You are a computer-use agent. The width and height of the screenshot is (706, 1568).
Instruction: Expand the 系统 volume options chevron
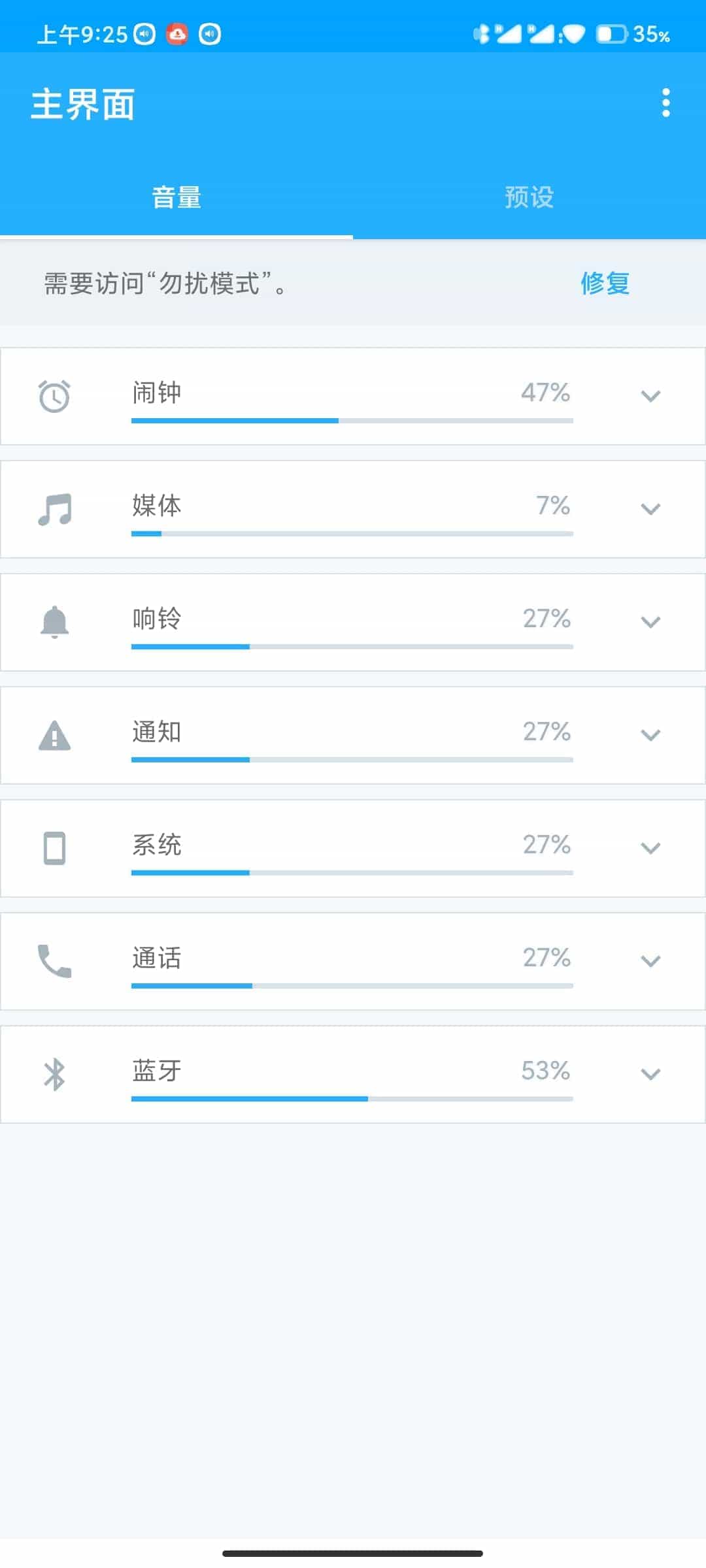pyautogui.click(x=650, y=848)
